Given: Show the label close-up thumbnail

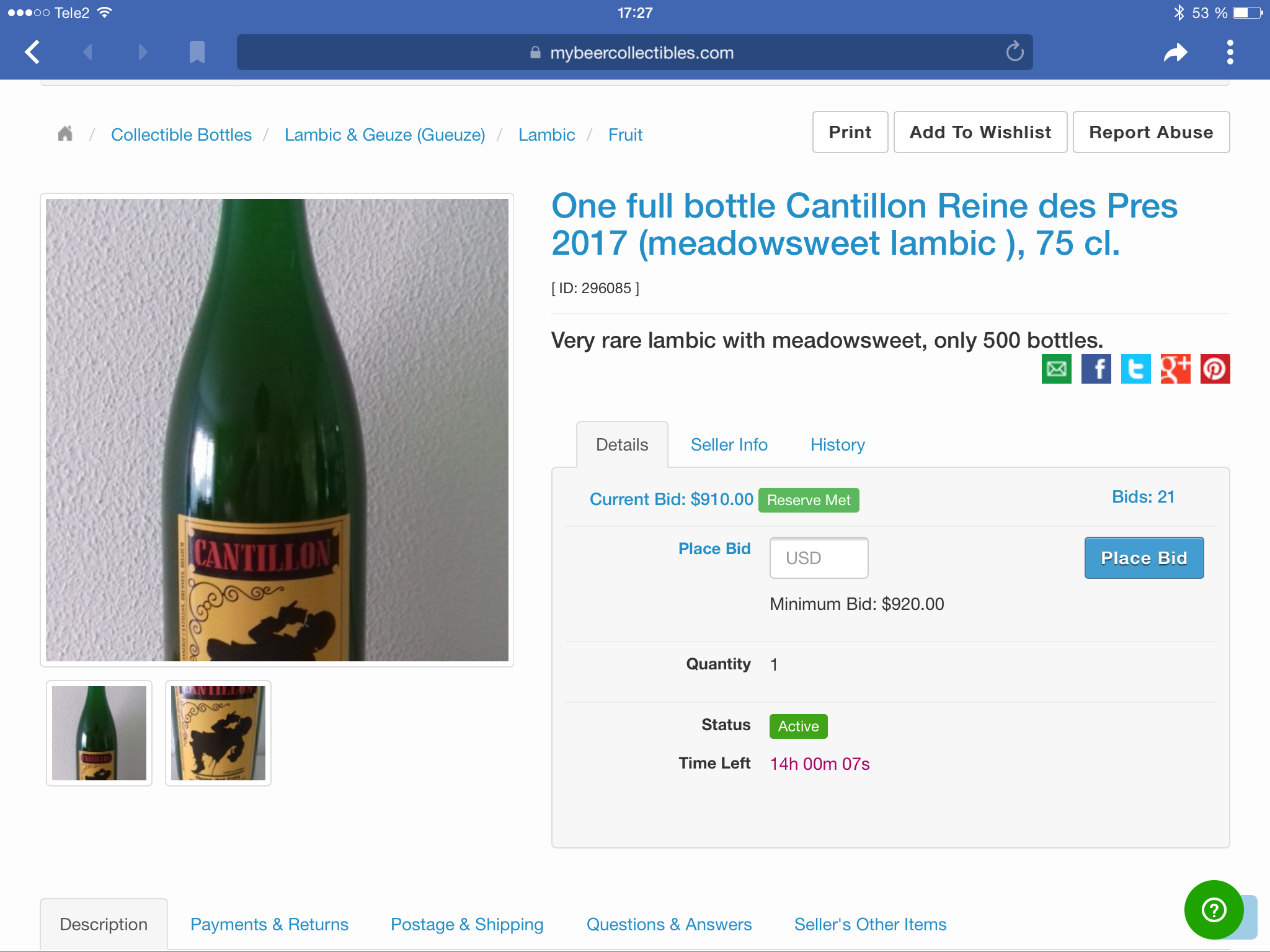Looking at the screenshot, I should point(218,733).
